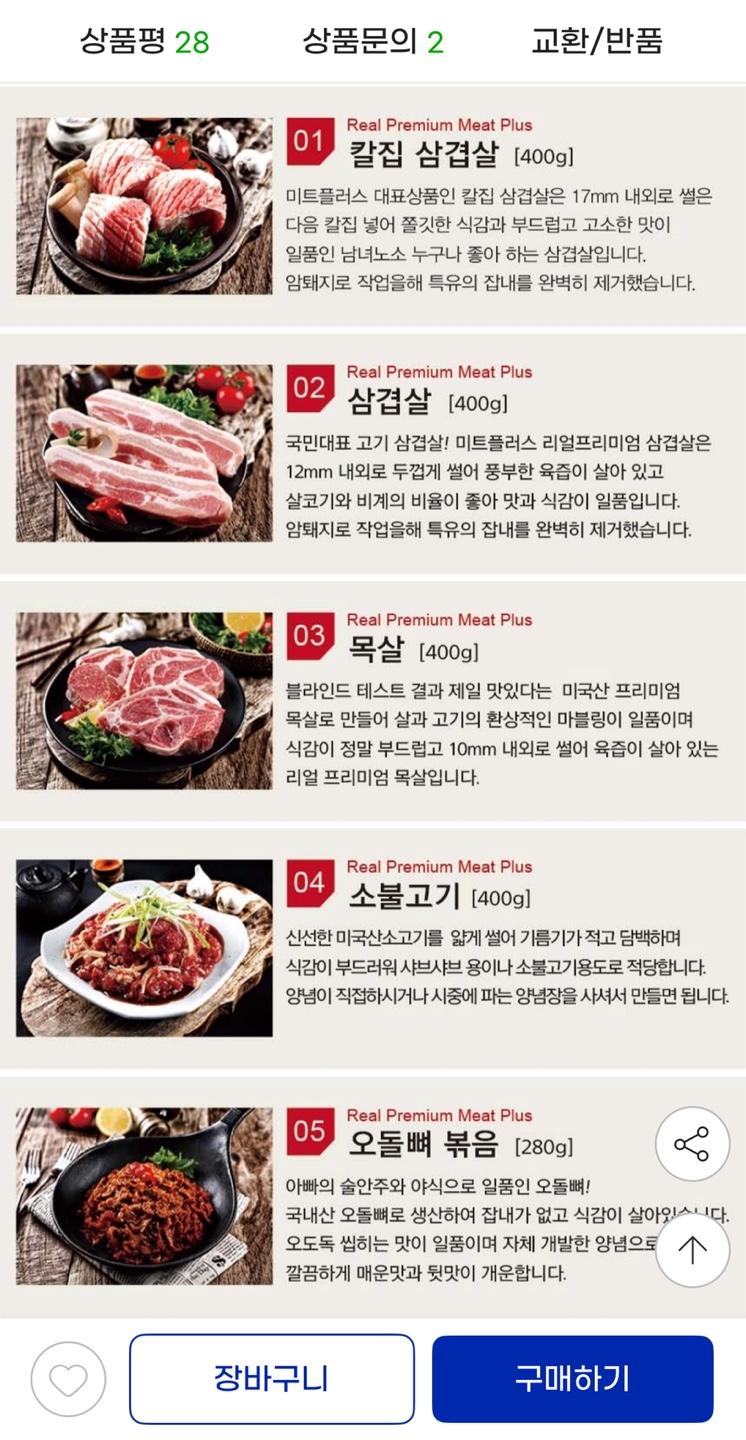Tap 구매하기 to buy now
746x1440 pixels.
[572, 1379]
